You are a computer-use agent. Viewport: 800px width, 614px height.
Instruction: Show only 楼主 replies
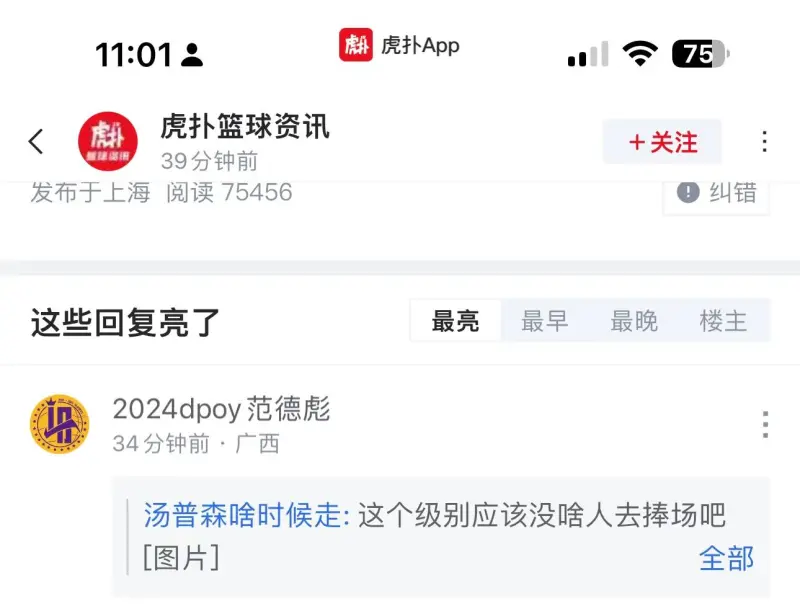723,321
